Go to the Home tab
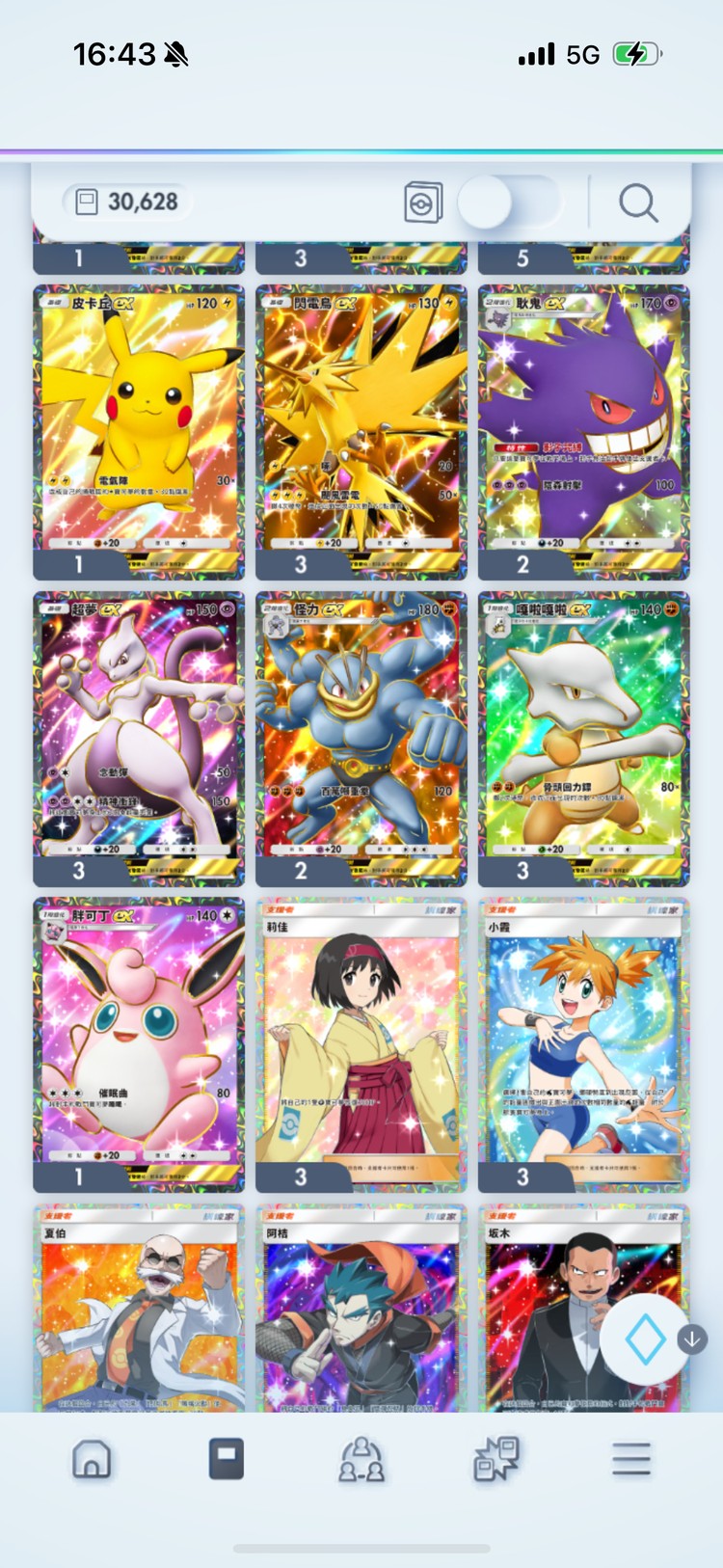 (92, 1459)
